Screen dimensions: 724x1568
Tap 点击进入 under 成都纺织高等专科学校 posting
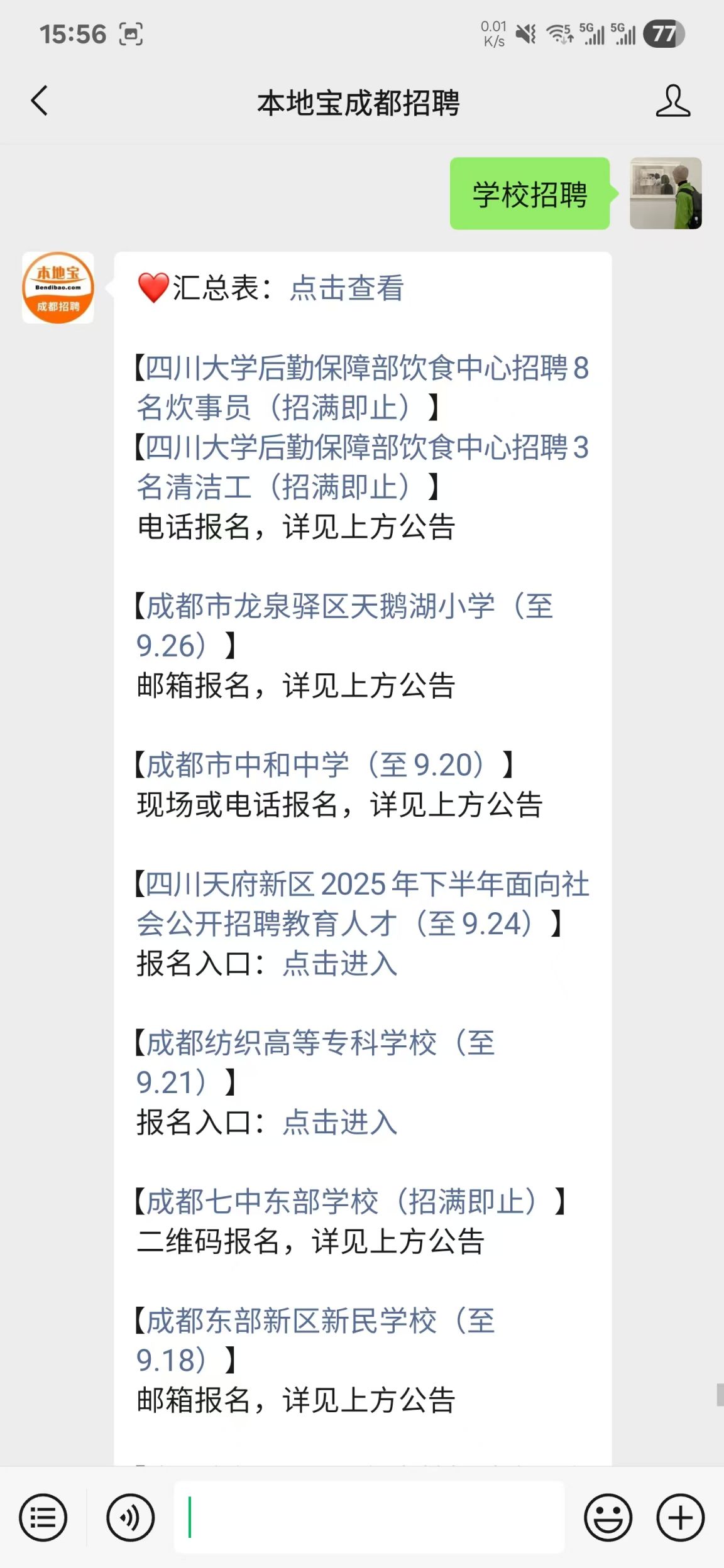[339, 1123]
